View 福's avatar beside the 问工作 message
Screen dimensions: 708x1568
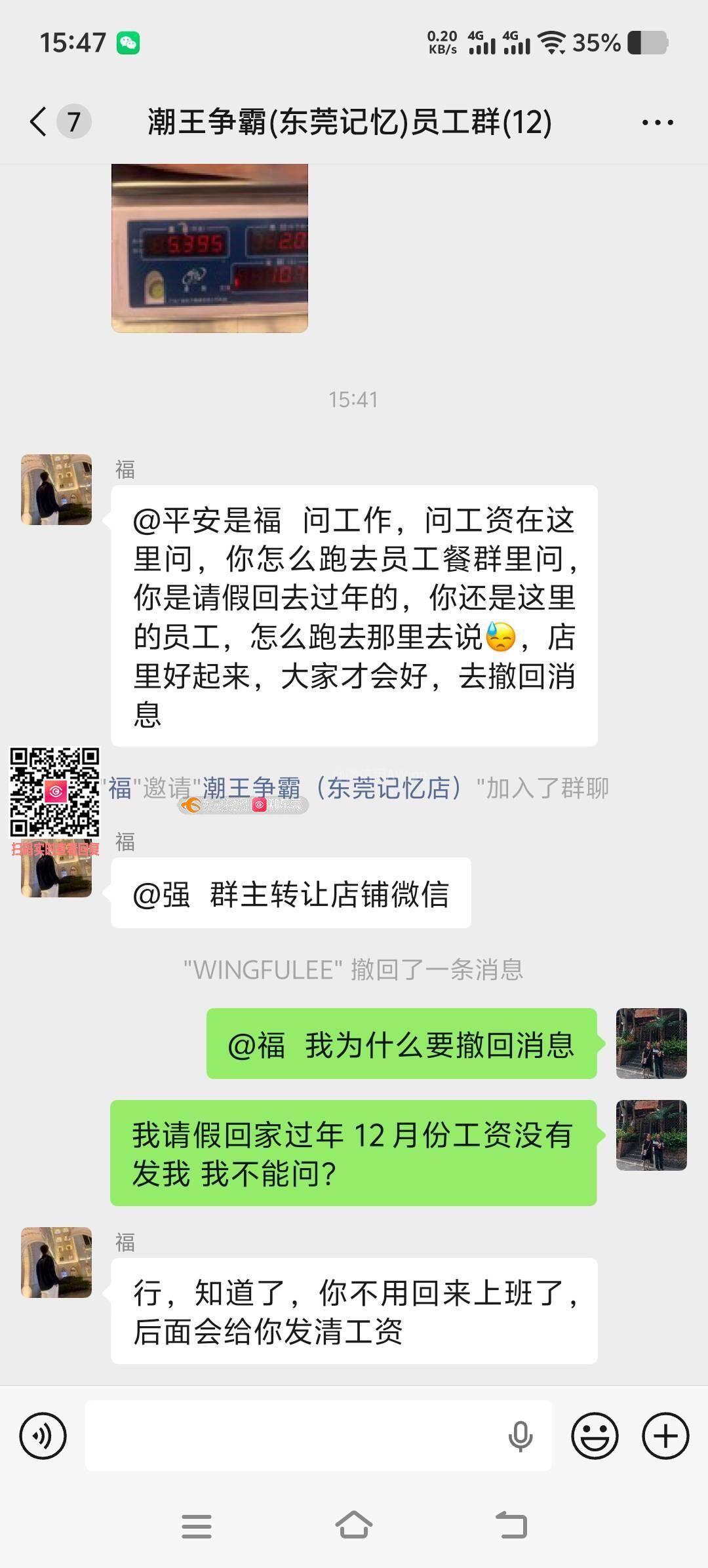[x=56, y=490]
